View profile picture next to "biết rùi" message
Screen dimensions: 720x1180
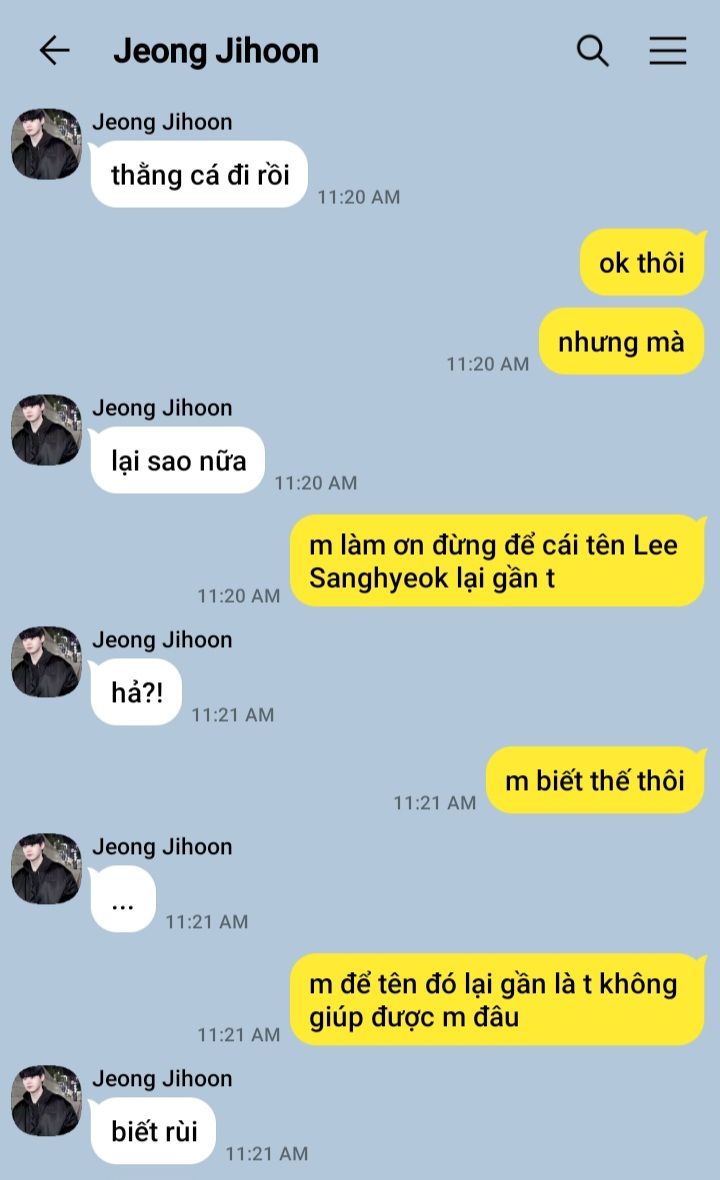pyautogui.click(x=46, y=1100)
